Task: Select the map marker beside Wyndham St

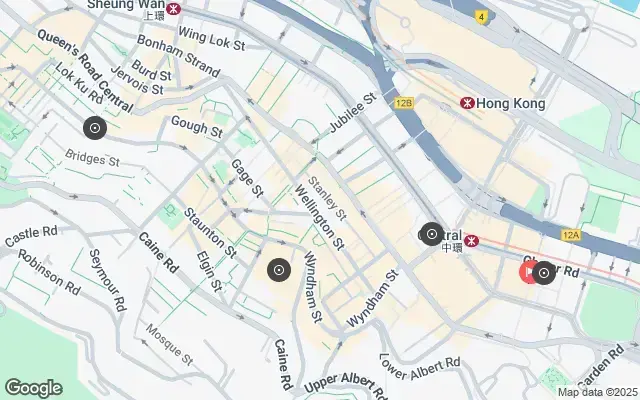Action: [279, 269]
